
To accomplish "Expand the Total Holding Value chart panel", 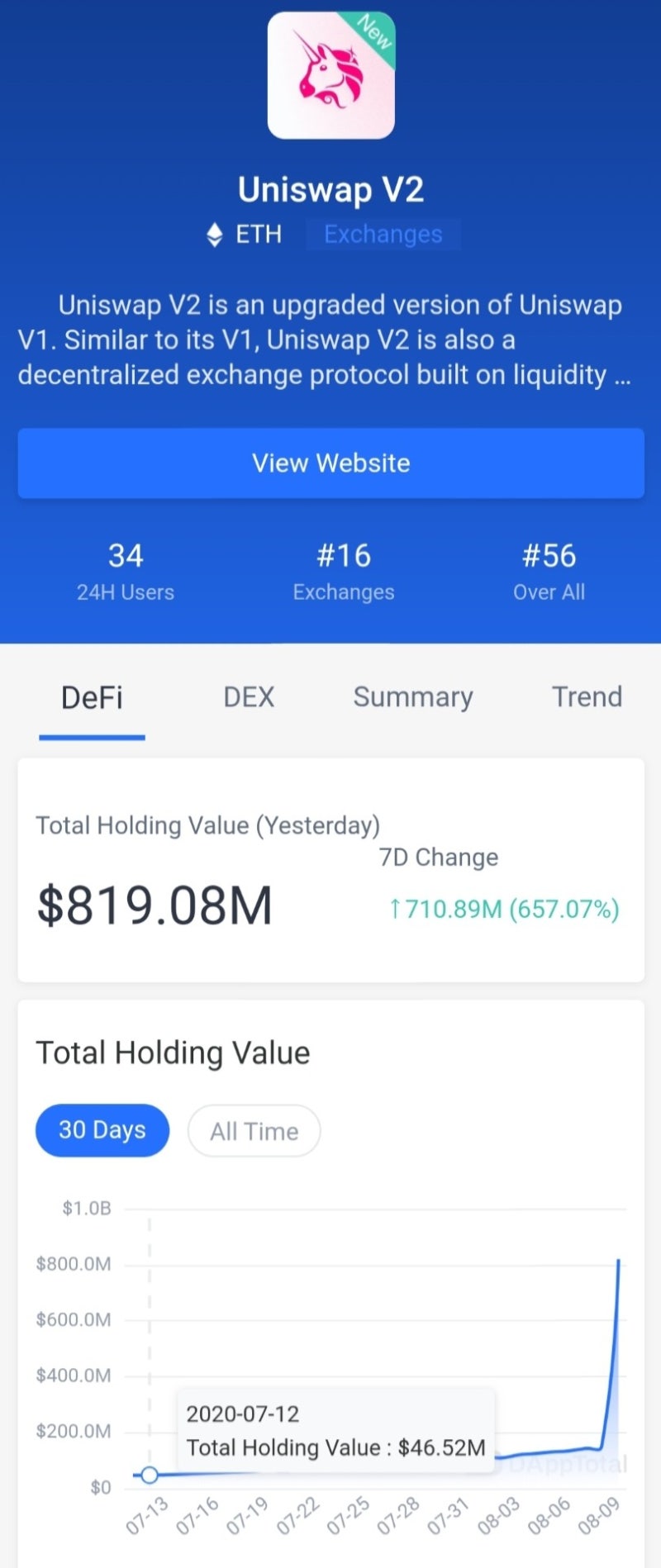I will point(172,1052).
